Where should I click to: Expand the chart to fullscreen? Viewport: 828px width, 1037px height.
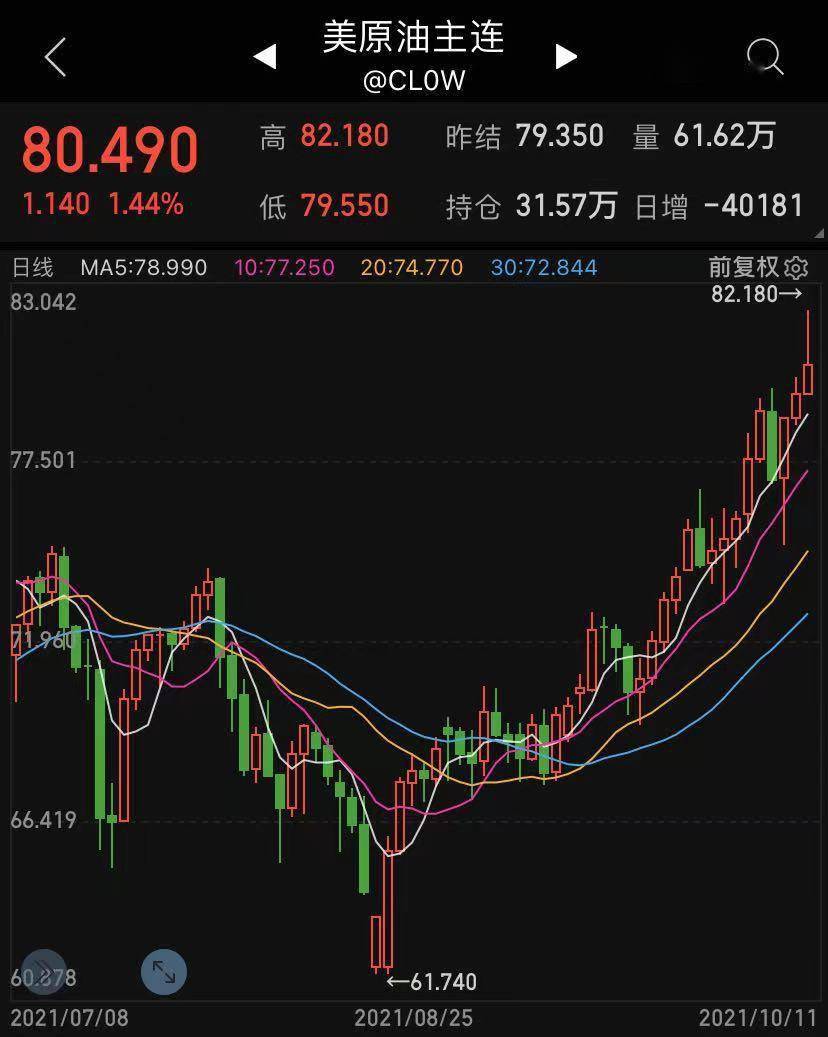click(x=163, y=972)
